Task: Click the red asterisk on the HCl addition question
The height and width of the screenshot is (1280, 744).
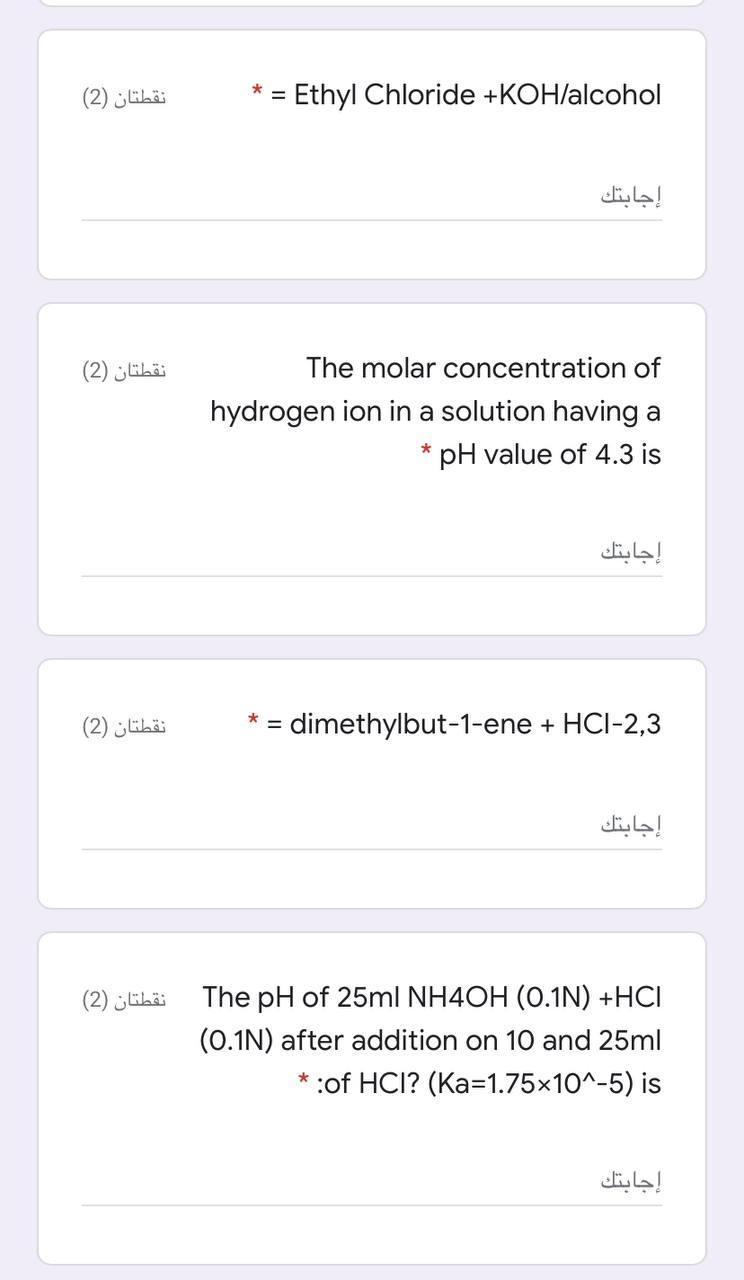Action: point(301,1079)
